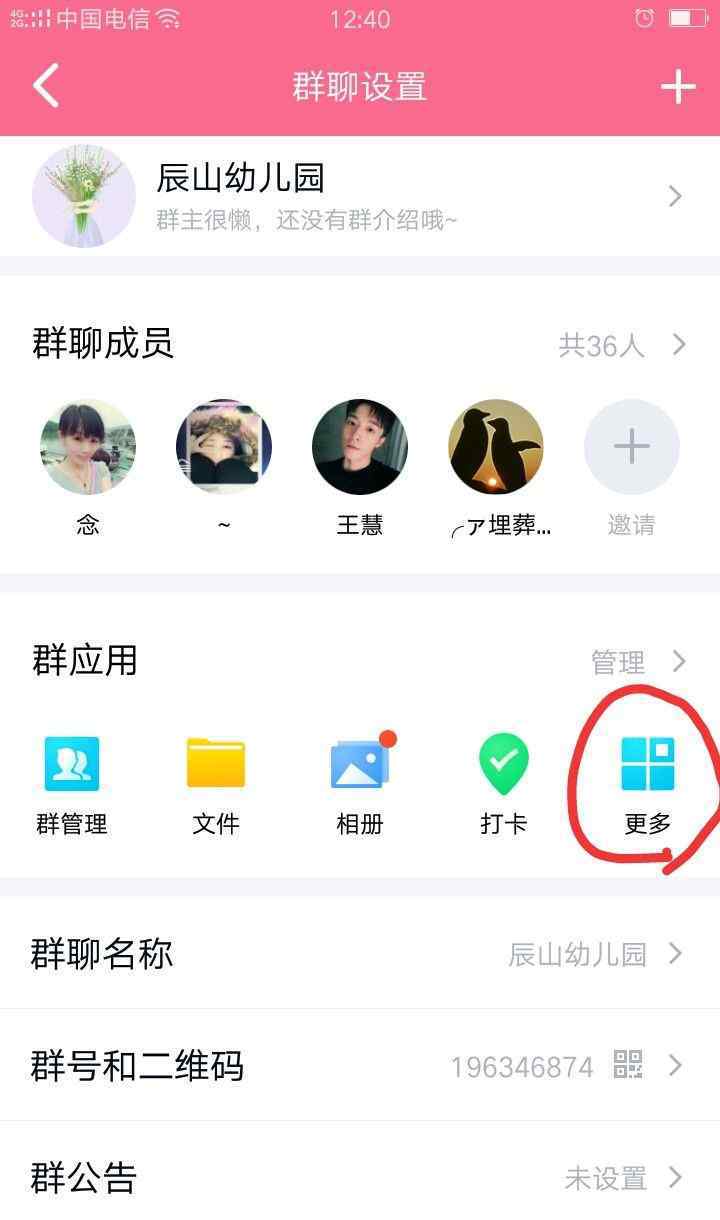Viewport: 720px width, 1220px height.
Task: Open the 打卡 check-in app
Action: (x=504, y=786)
